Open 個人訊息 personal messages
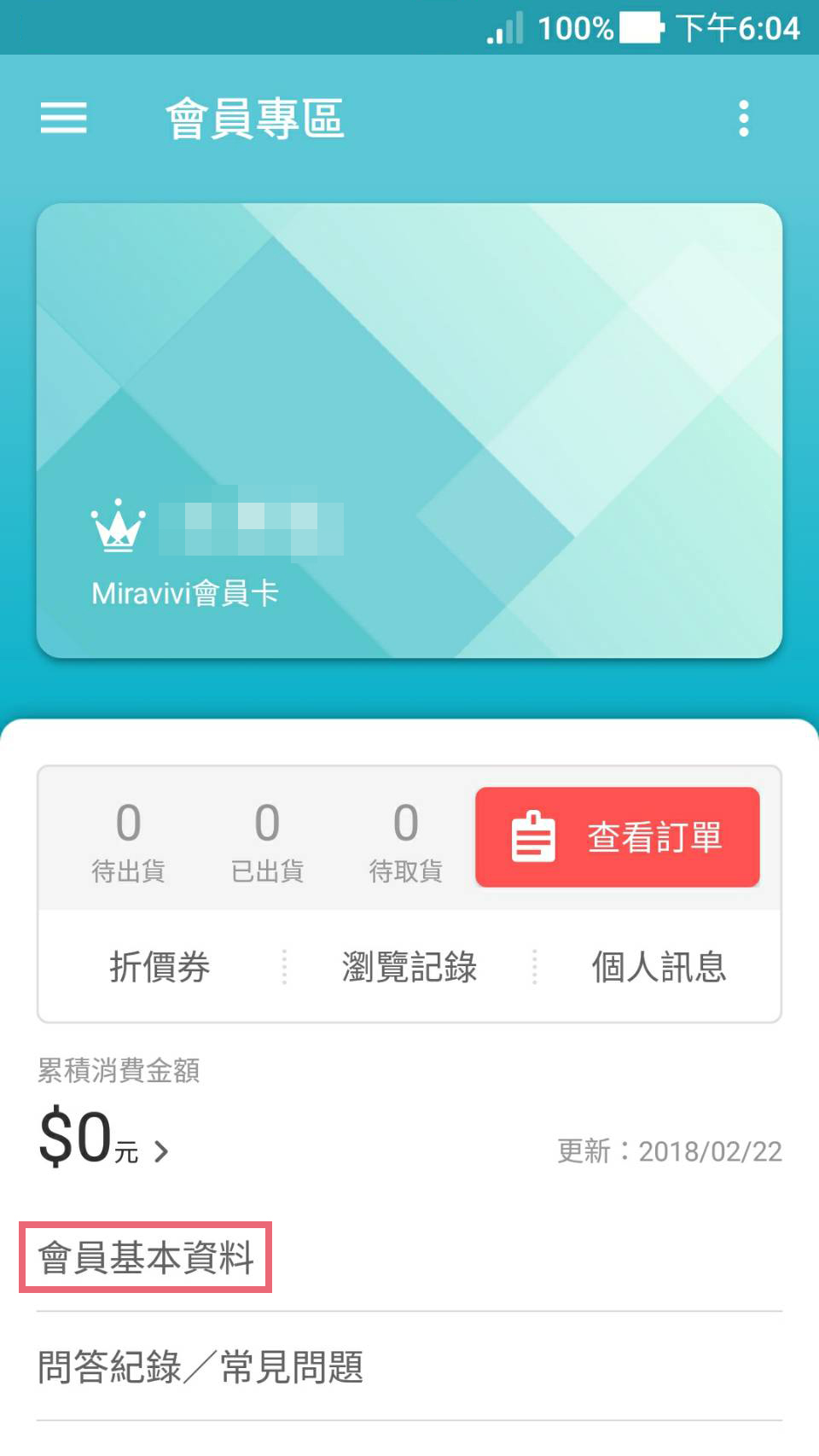The image size is (819, 1456). [x=659, y=967]
